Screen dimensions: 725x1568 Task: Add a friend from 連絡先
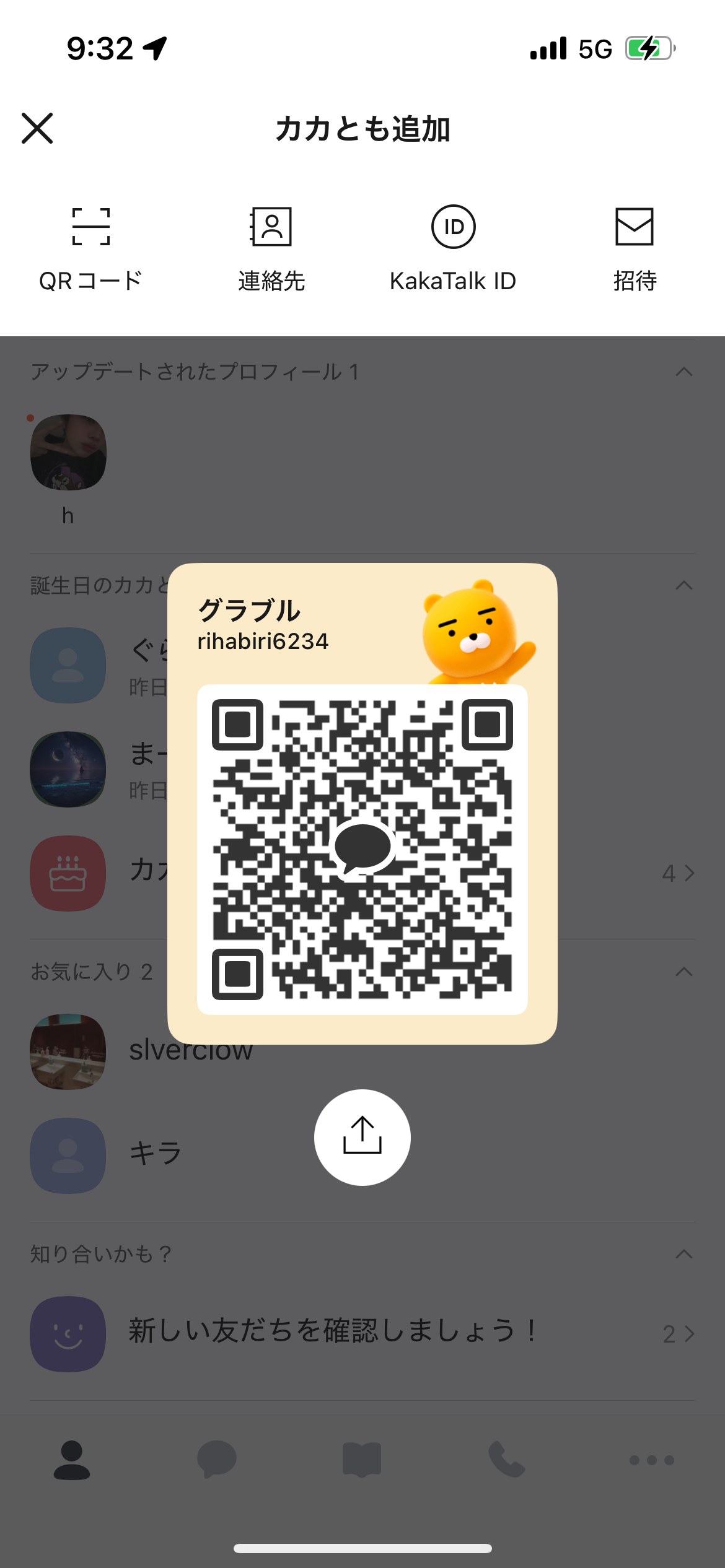(x=271, y=248)
